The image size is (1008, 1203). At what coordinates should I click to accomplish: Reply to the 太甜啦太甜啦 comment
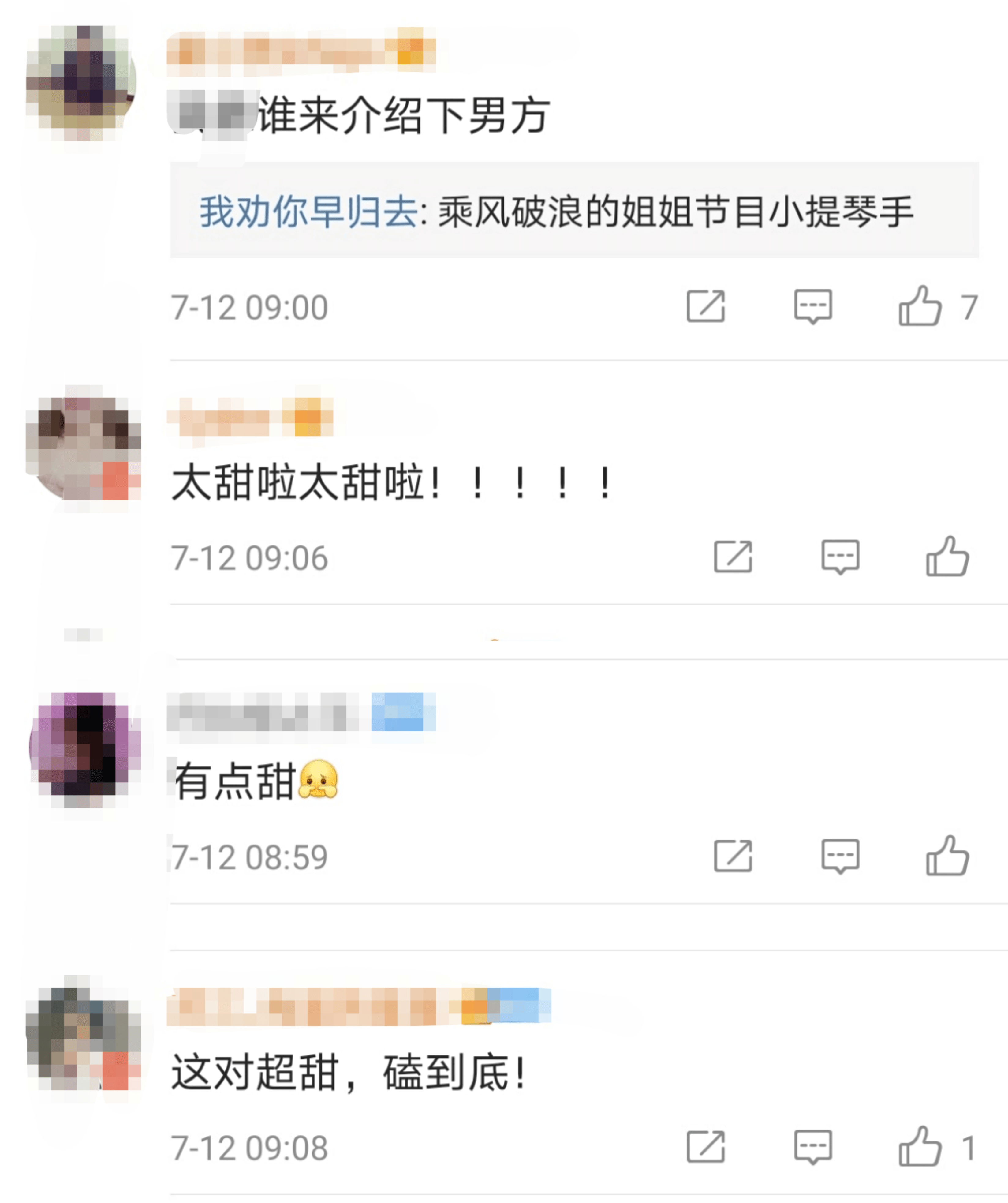840,557
